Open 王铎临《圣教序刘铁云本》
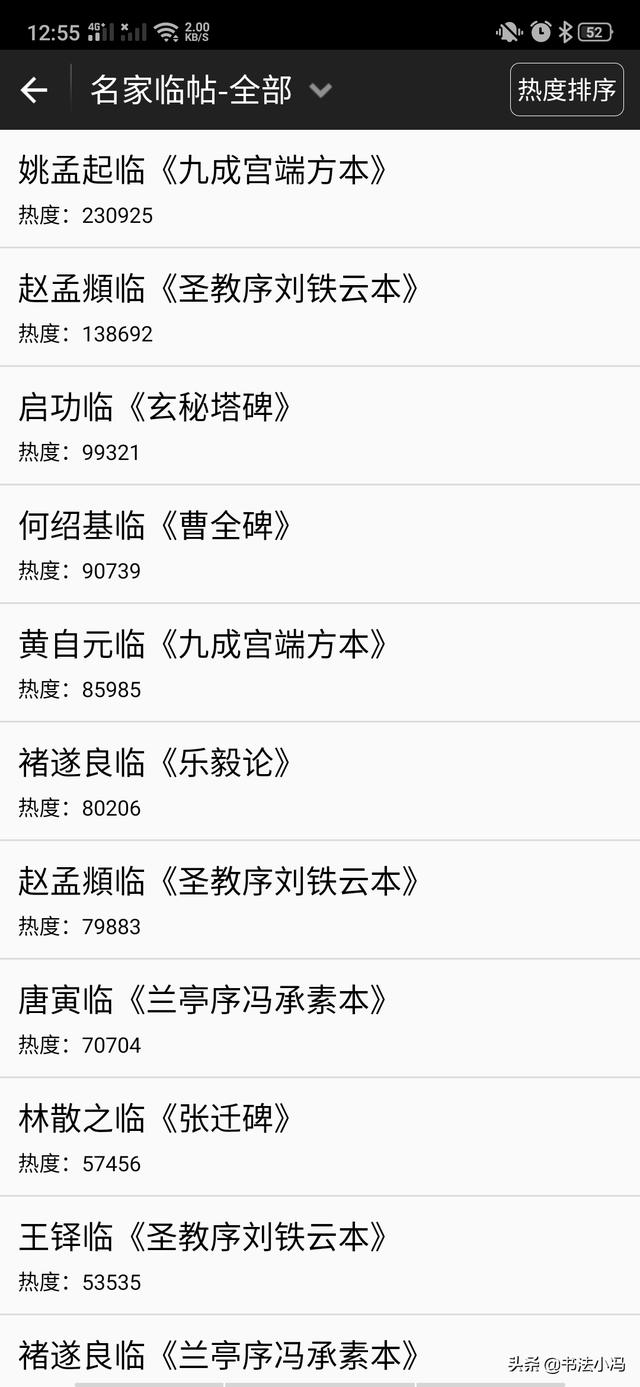 [320, 1255]
